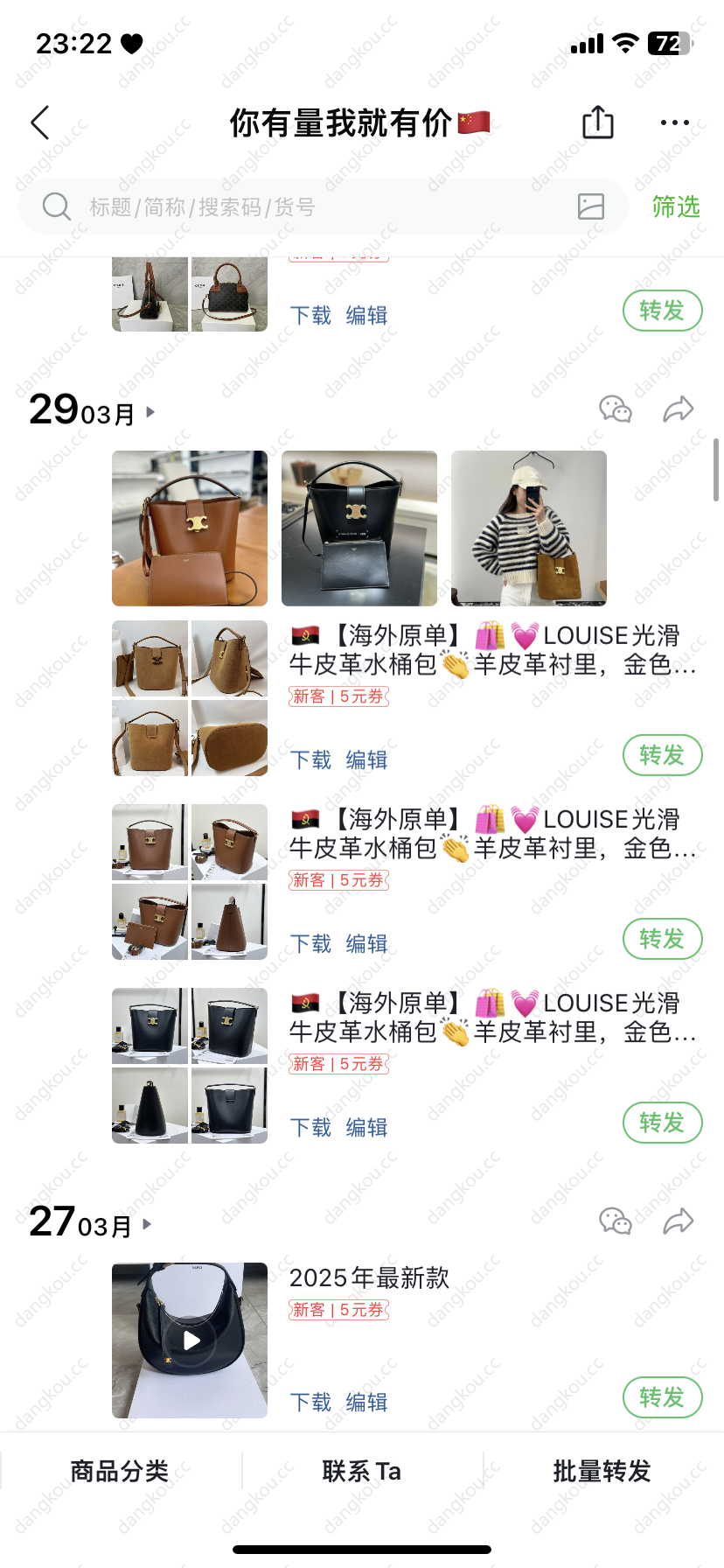Forward the 29 03月 group with the arrow icon
724x1568 pixels.
pos(678,409)
